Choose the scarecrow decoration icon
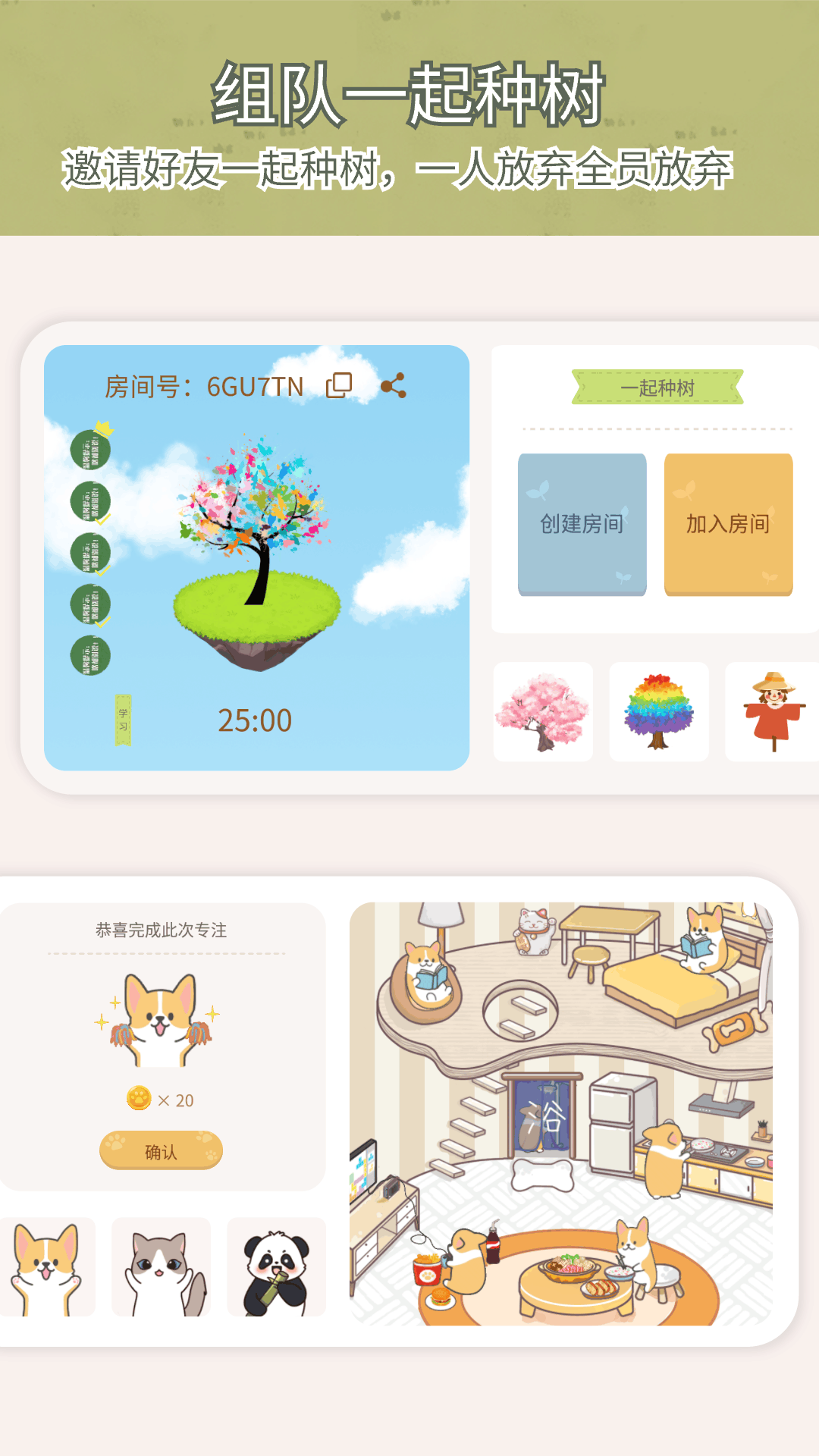Image resolution: width=819 pixels, height=1456 pixels. (x=773, y=711)
